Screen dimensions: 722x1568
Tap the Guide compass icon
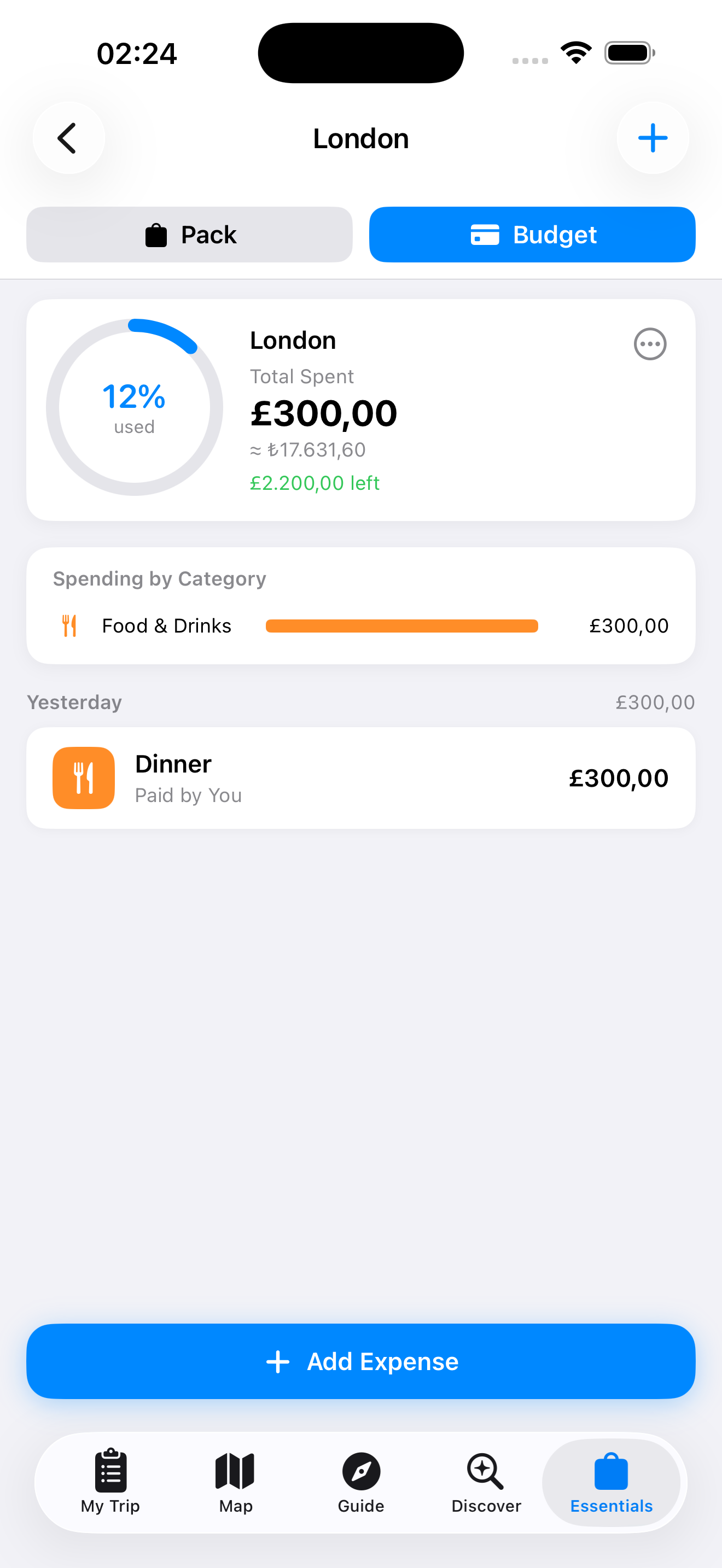tap(360, 1468)
